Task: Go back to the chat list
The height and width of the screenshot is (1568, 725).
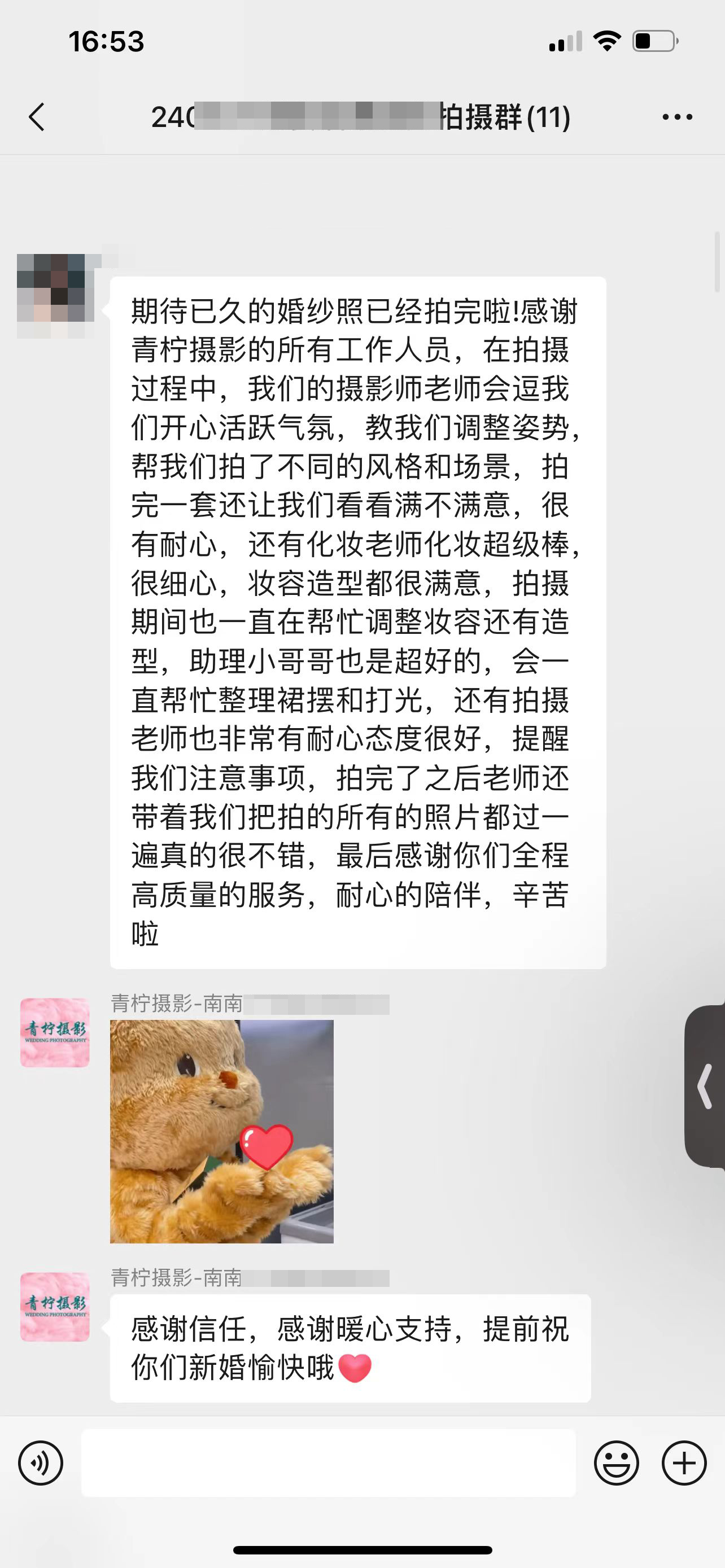Action: (x=37, y=117)
